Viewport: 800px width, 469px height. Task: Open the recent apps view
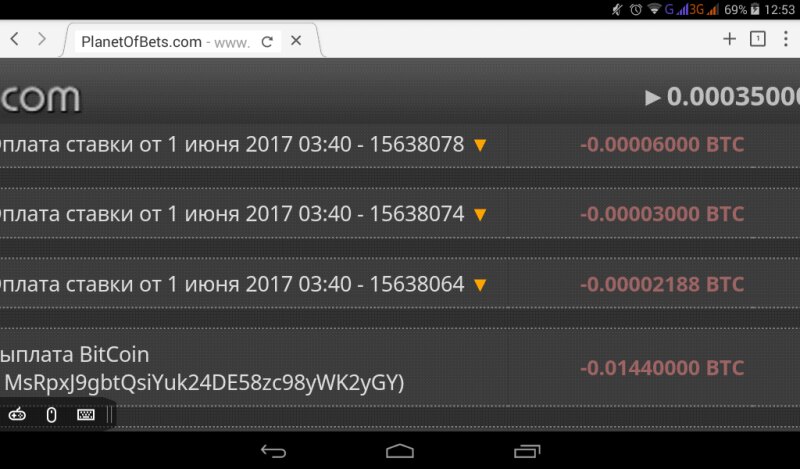coord(526,451)
